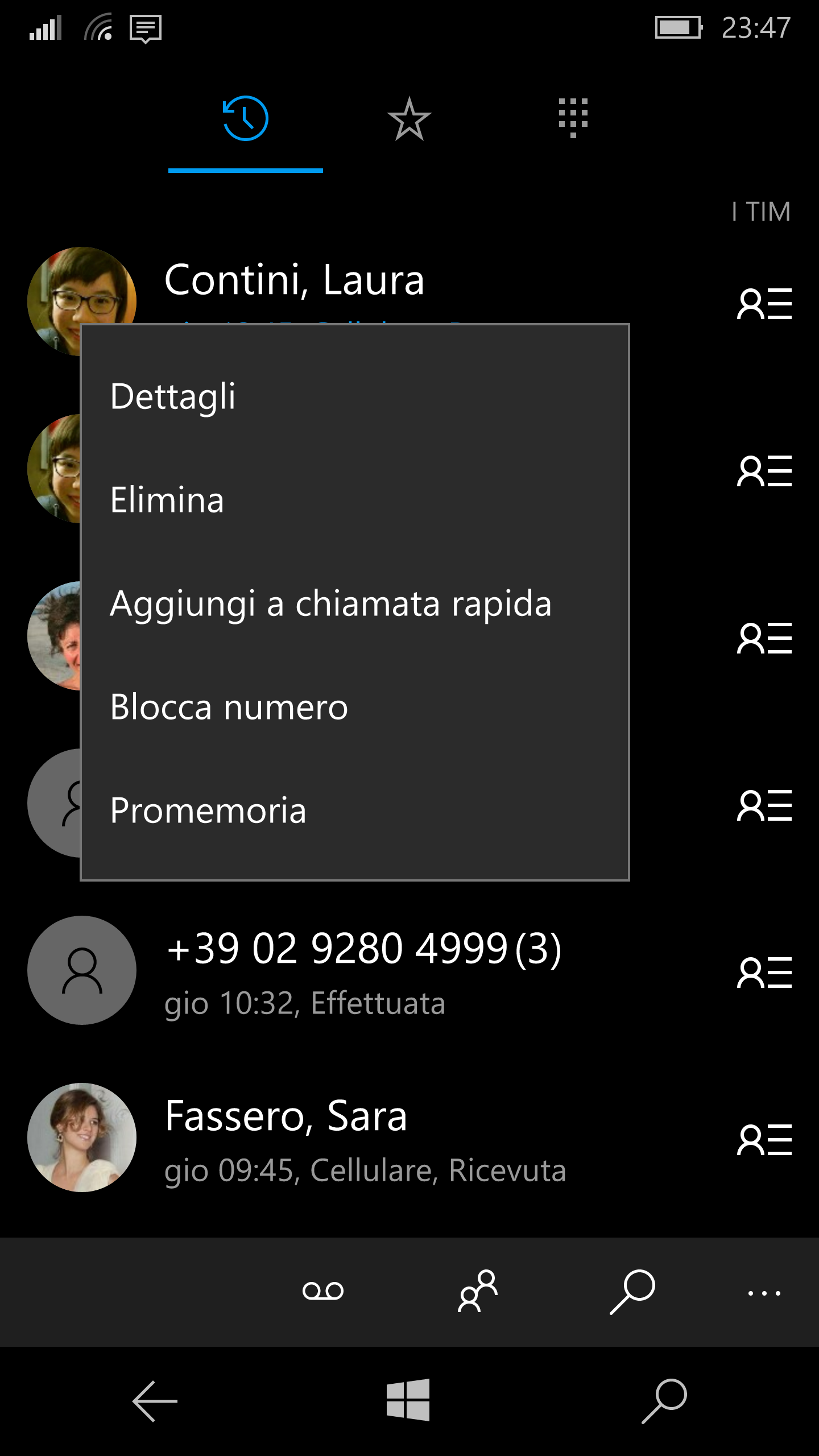The image size is (819, 1456).
Task: Open voicemail from the bottom bar
Action: pos(323,1291)
